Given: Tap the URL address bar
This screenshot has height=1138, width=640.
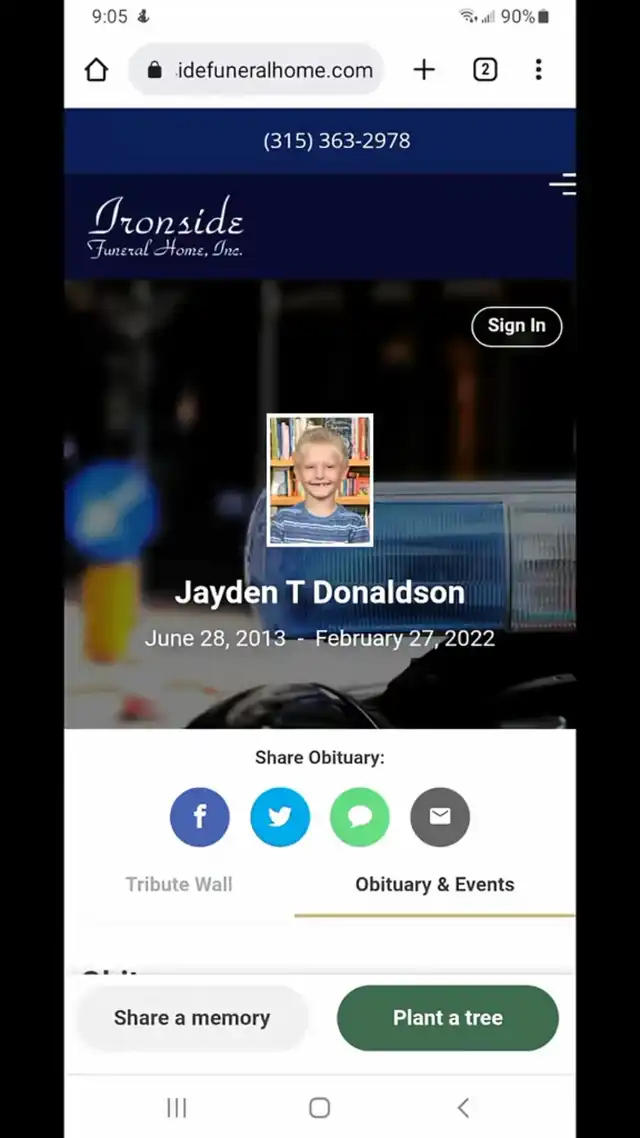Looking at the screenshot, I should pos(260,70).
